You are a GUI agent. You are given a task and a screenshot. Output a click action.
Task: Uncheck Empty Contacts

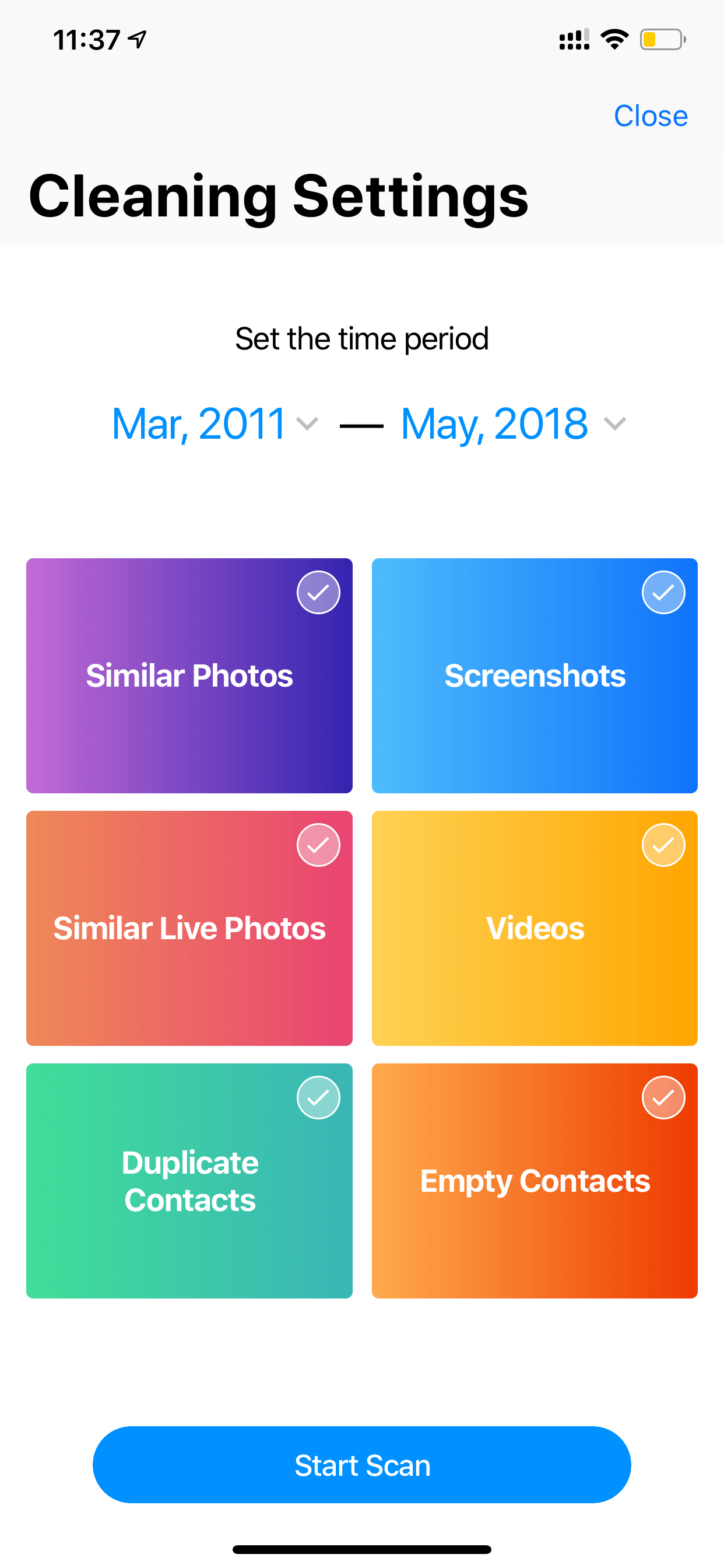pos(535,1181)
